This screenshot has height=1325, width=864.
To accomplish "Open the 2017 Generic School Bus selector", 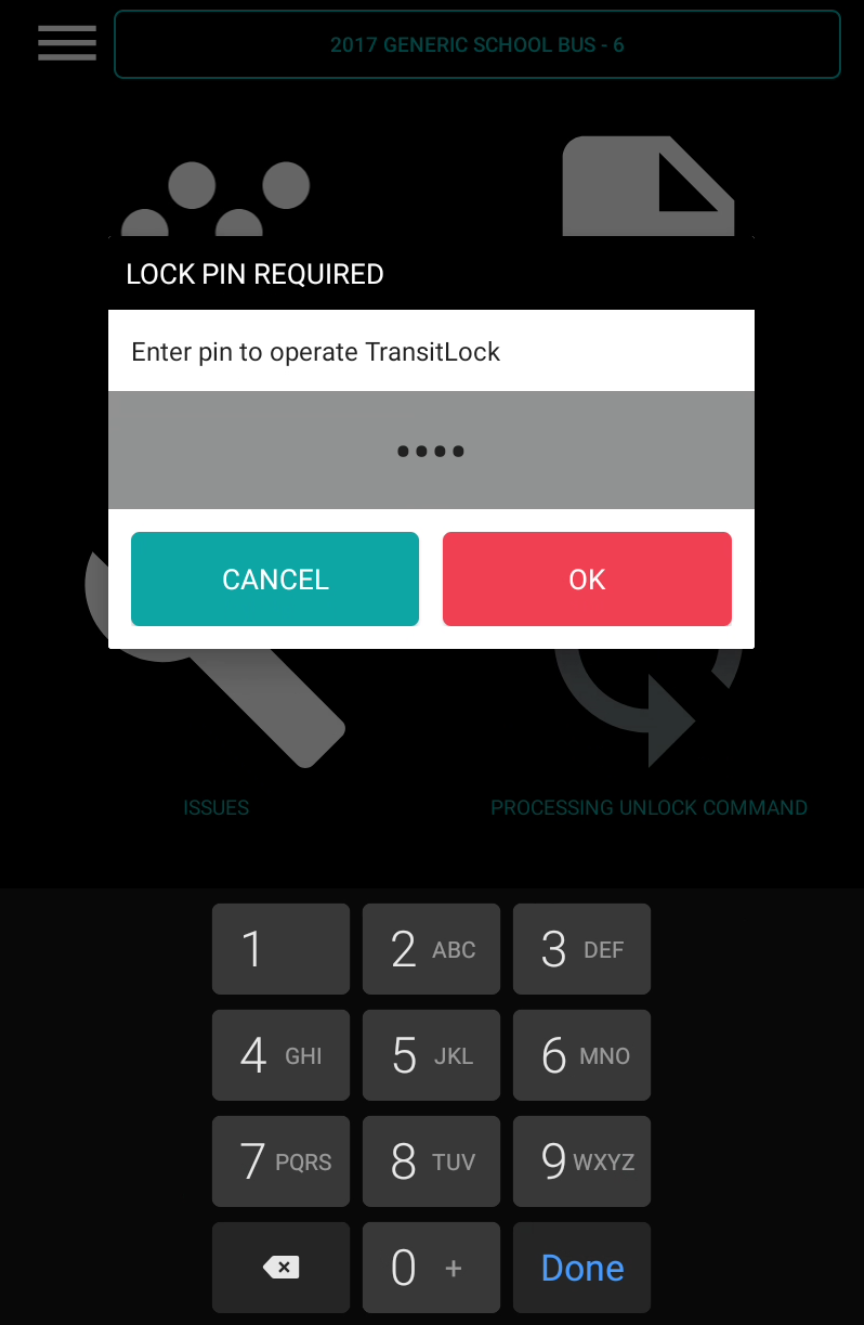I will tap(477, 45).
